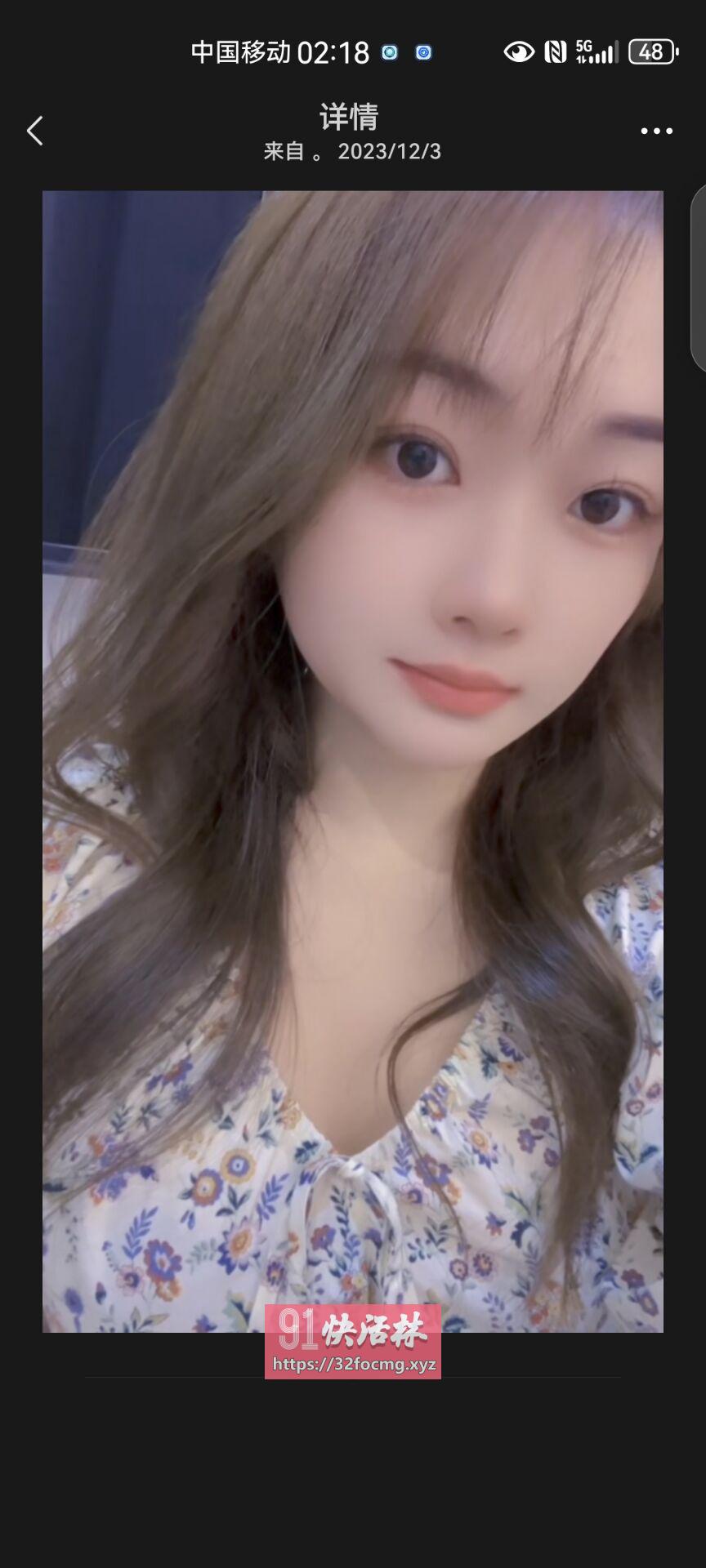
Task: Tap the battery indicator showing 48
Action: click(x=650, y=52)
